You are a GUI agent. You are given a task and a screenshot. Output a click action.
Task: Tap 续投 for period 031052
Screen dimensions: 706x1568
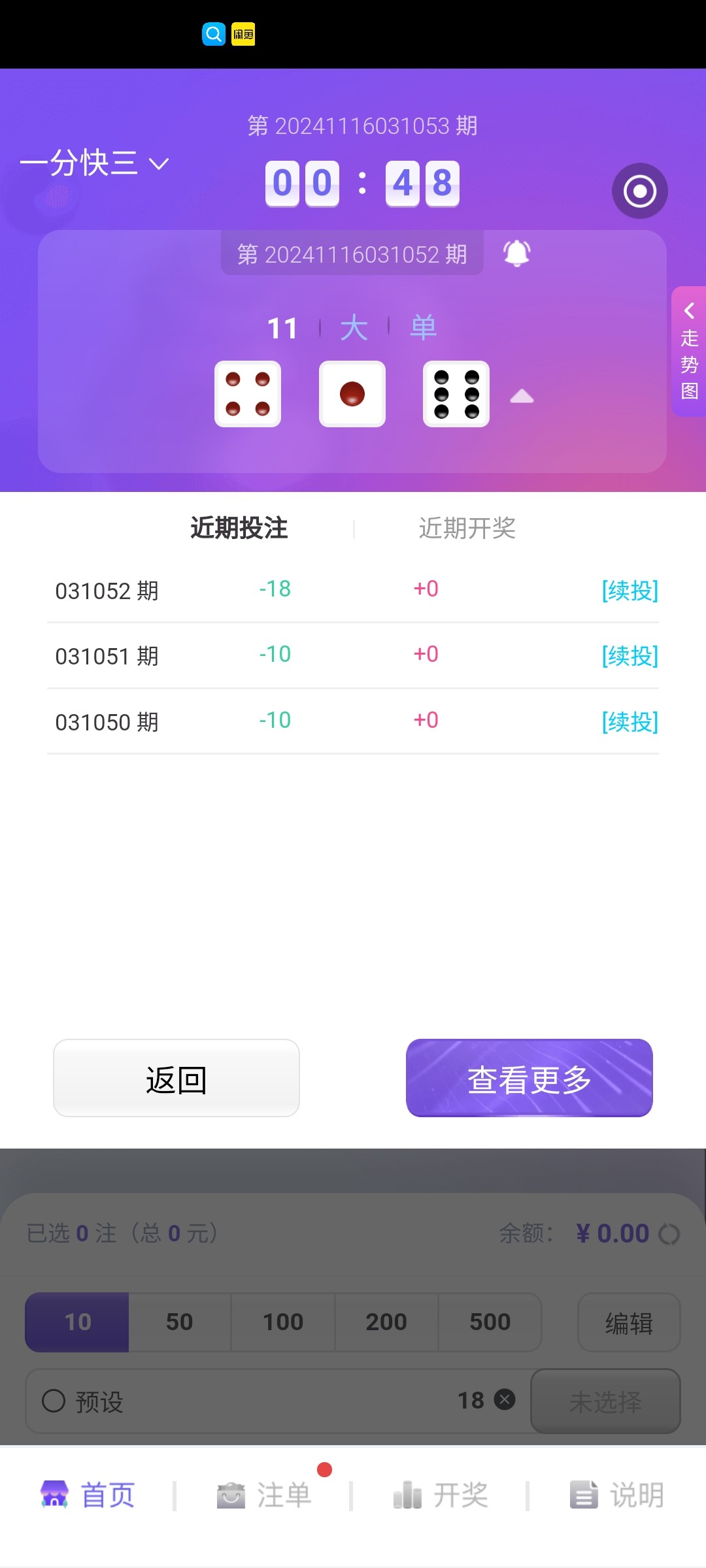pyautogui.click(x=630, y=590)
